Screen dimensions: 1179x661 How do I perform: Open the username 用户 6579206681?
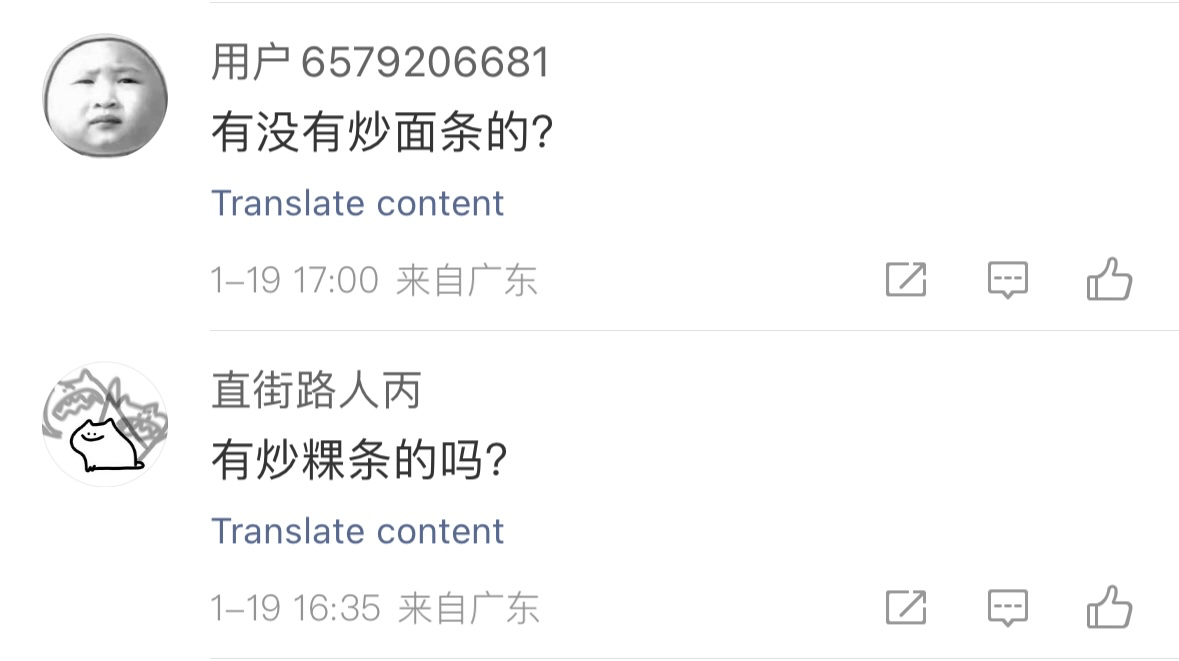[380, 64]
